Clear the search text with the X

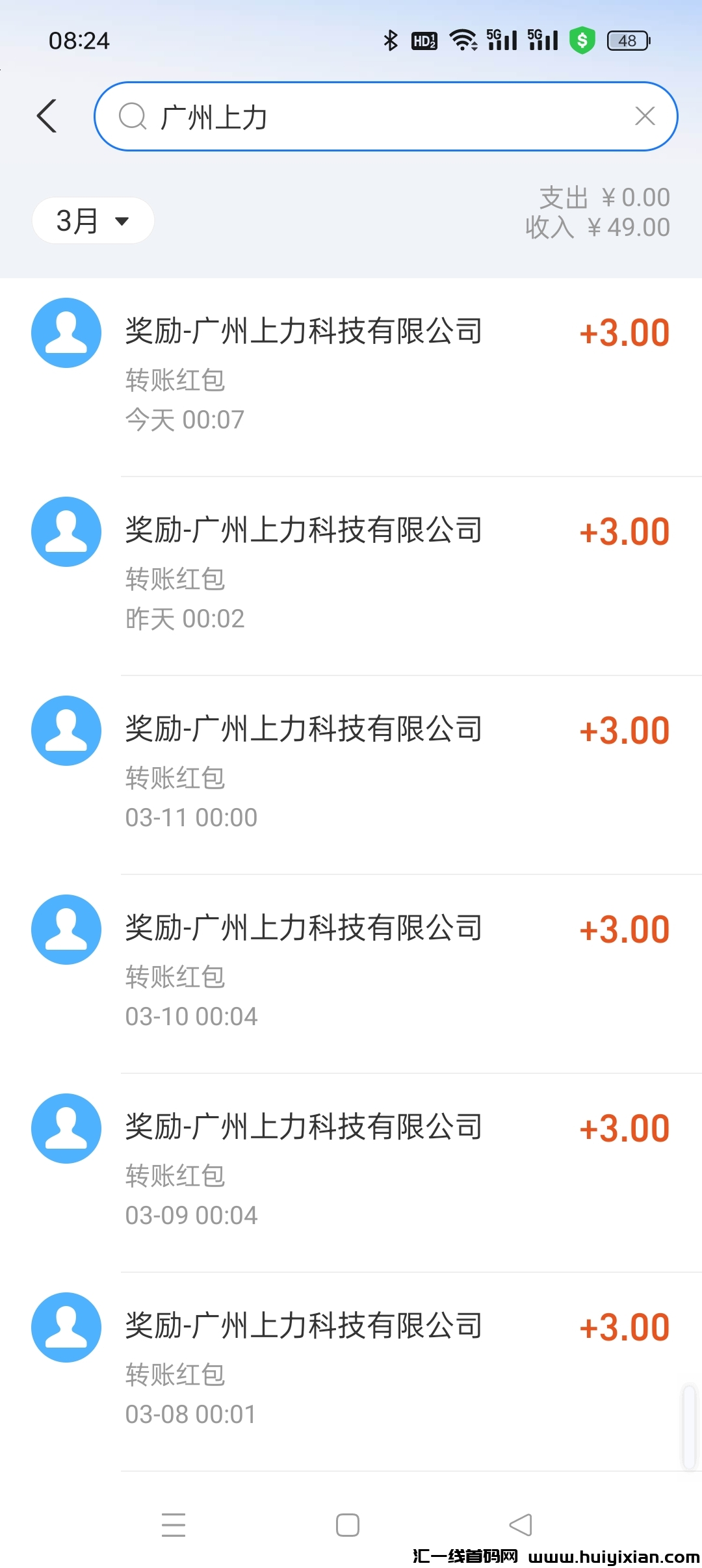pyautogui.click(x=644, y=116)
